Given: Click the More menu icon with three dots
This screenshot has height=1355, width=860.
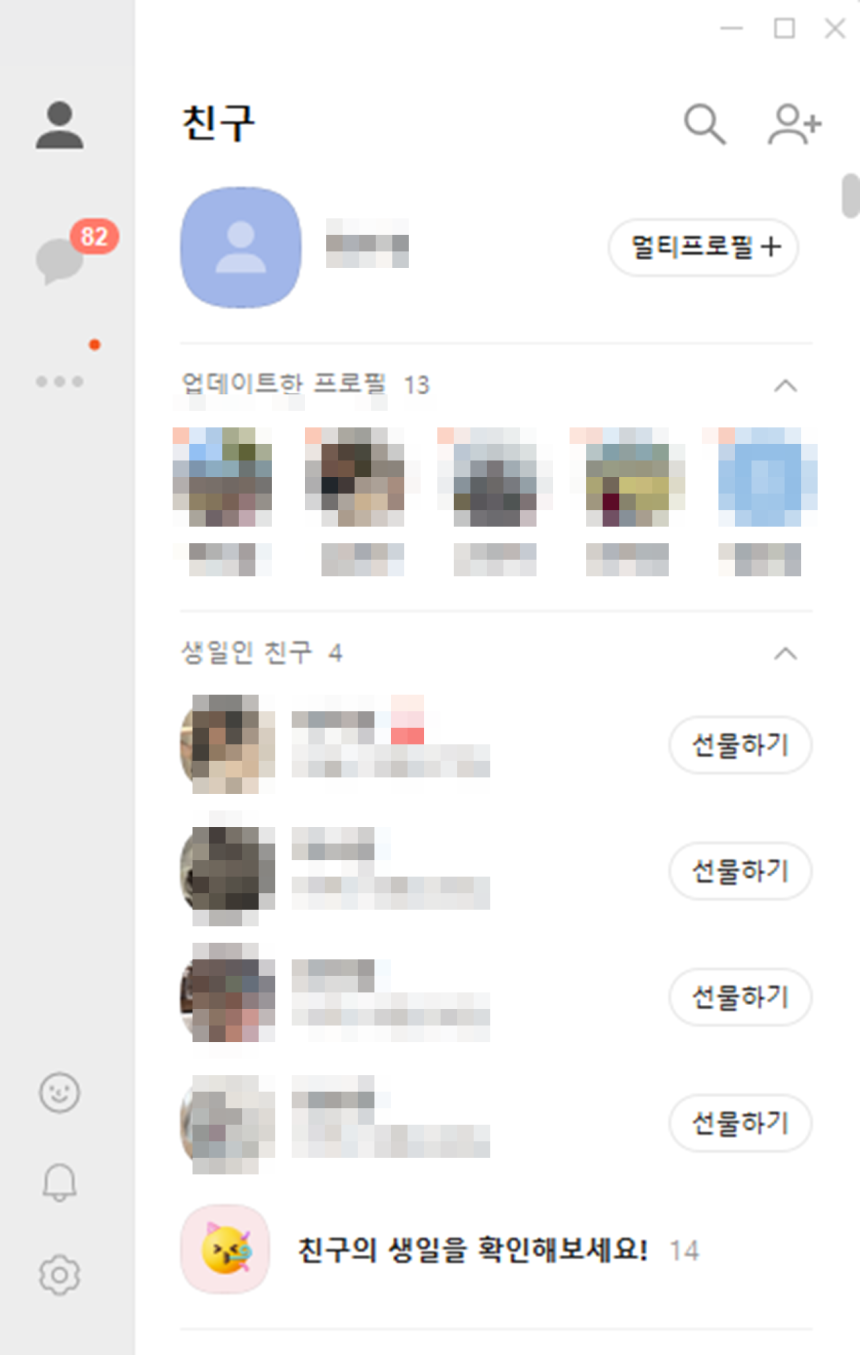Looking at the screenshot, I should (x=60, y=380).
